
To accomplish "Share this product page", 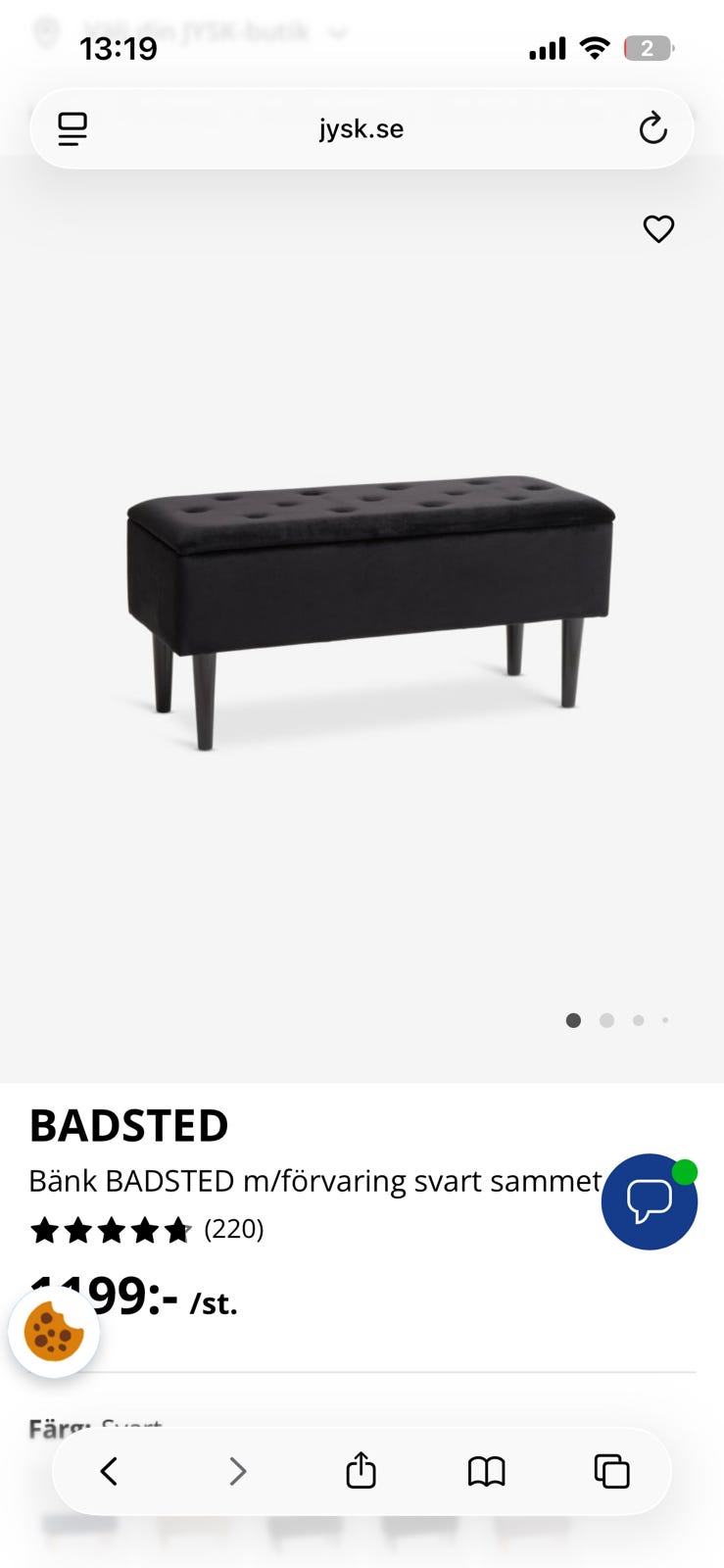I will point(361,1471).
